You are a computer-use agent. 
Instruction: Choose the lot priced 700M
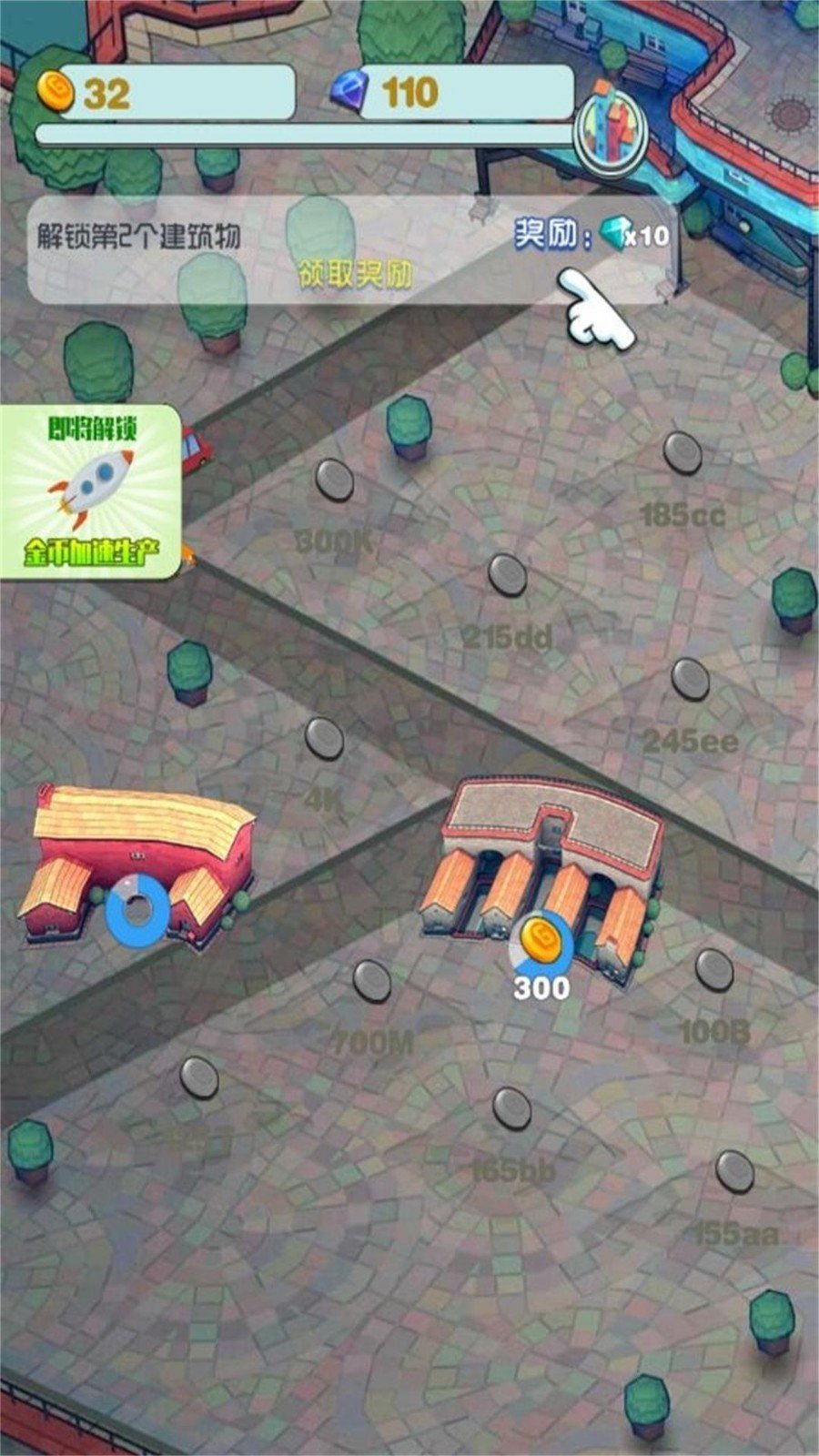pyautogui.click(x=371, y=982)
